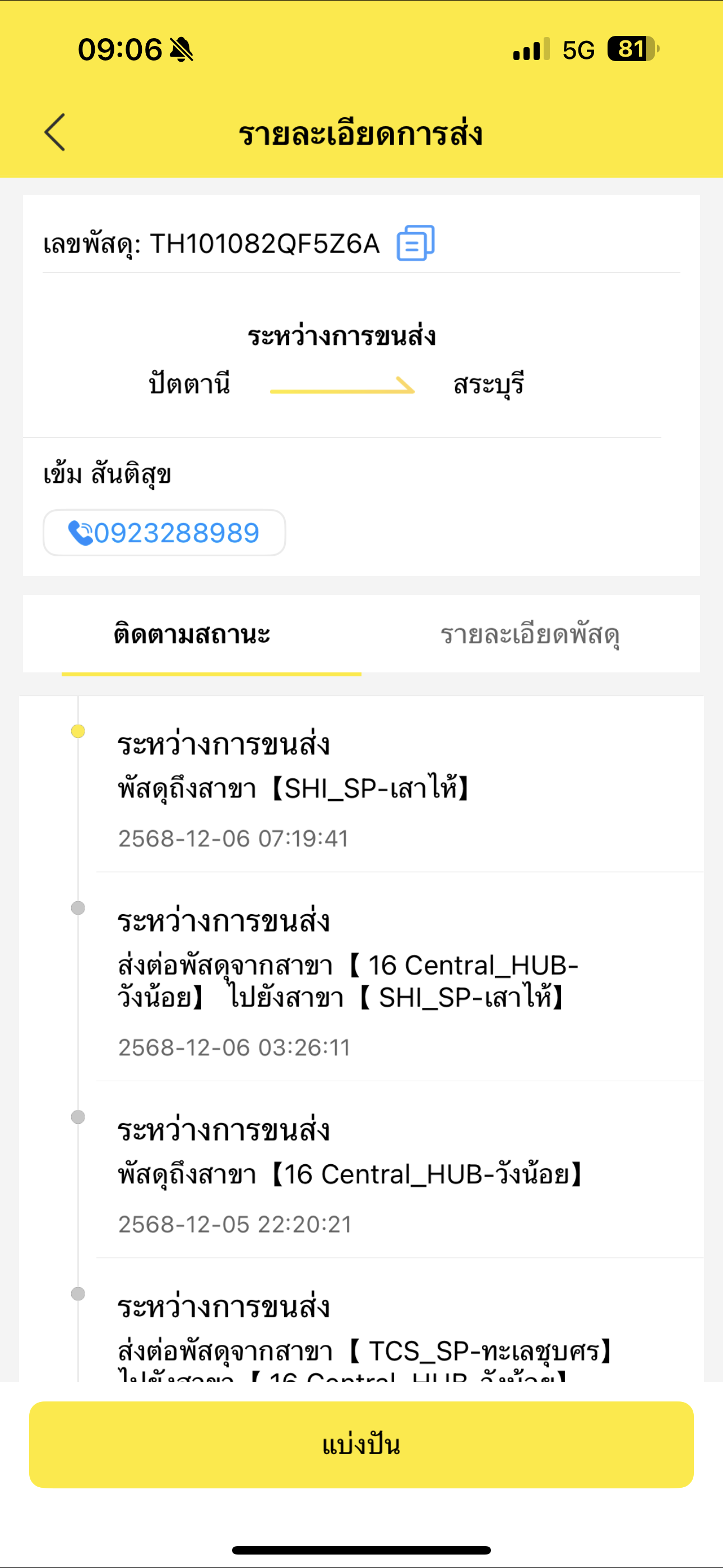Copy tracking number TH101082QF5Z6A
The height and width of the screenshot is (1568, 723).
pyautogui.click(x=416, y=243)
